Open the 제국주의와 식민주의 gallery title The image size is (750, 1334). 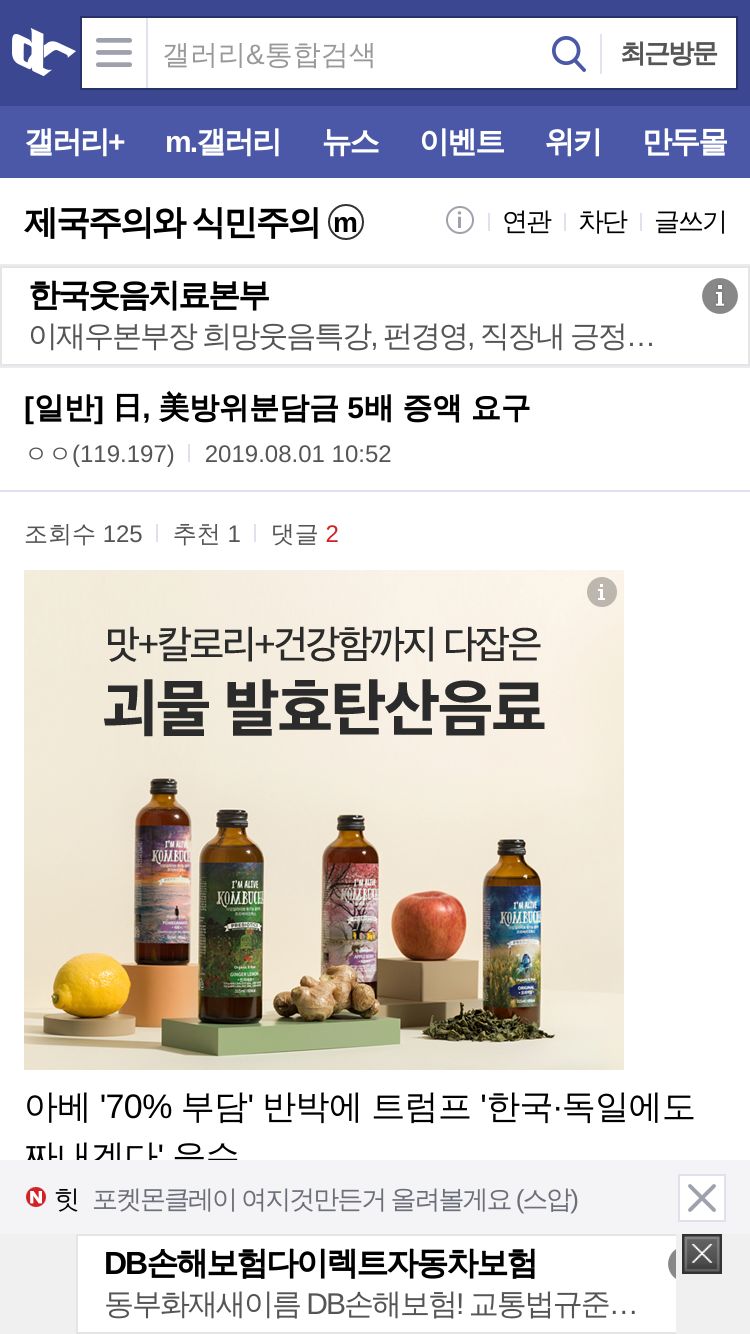click(194, 222)
